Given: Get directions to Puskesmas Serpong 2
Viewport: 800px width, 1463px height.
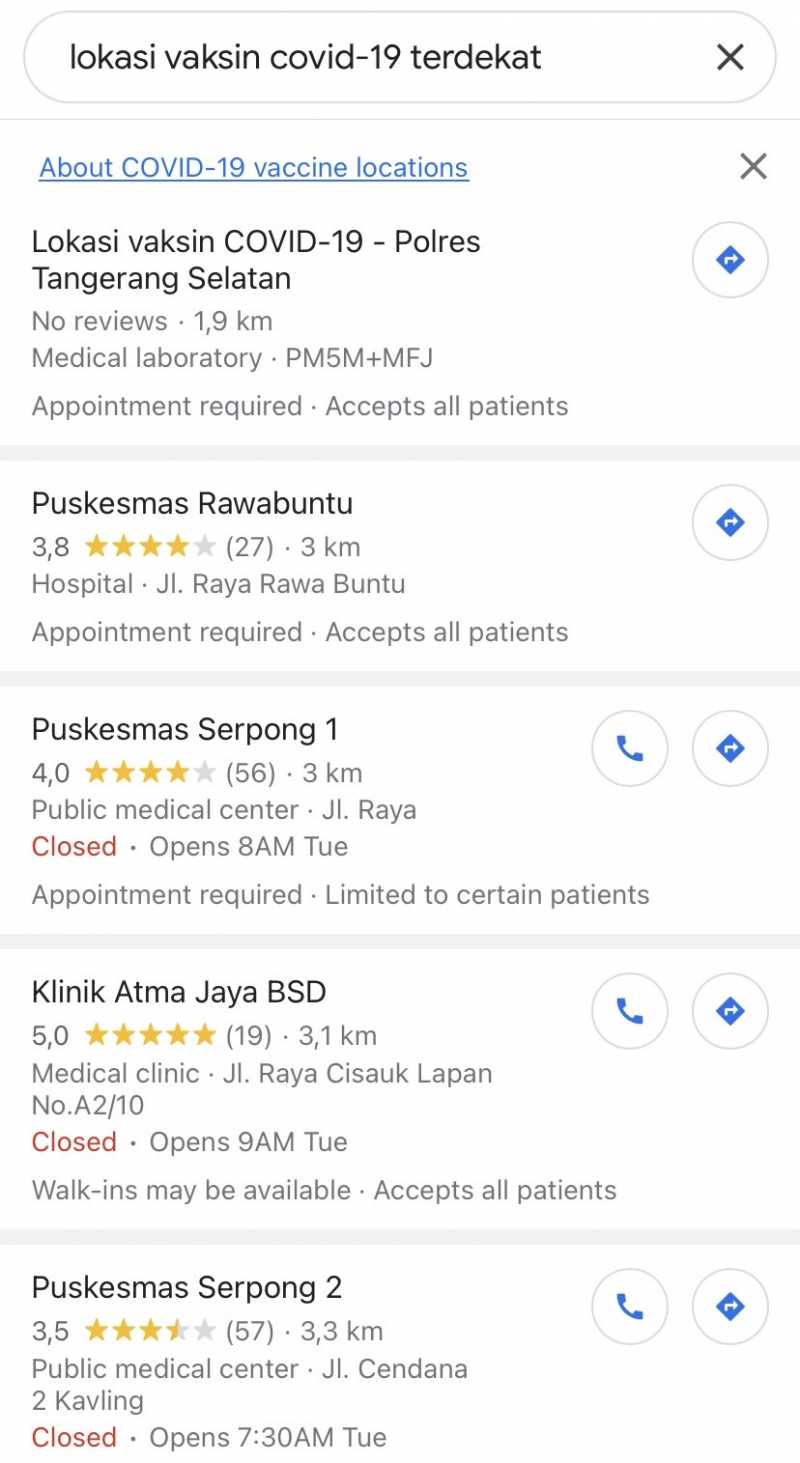Looking at the screenshot, I should coord(731,1306).
